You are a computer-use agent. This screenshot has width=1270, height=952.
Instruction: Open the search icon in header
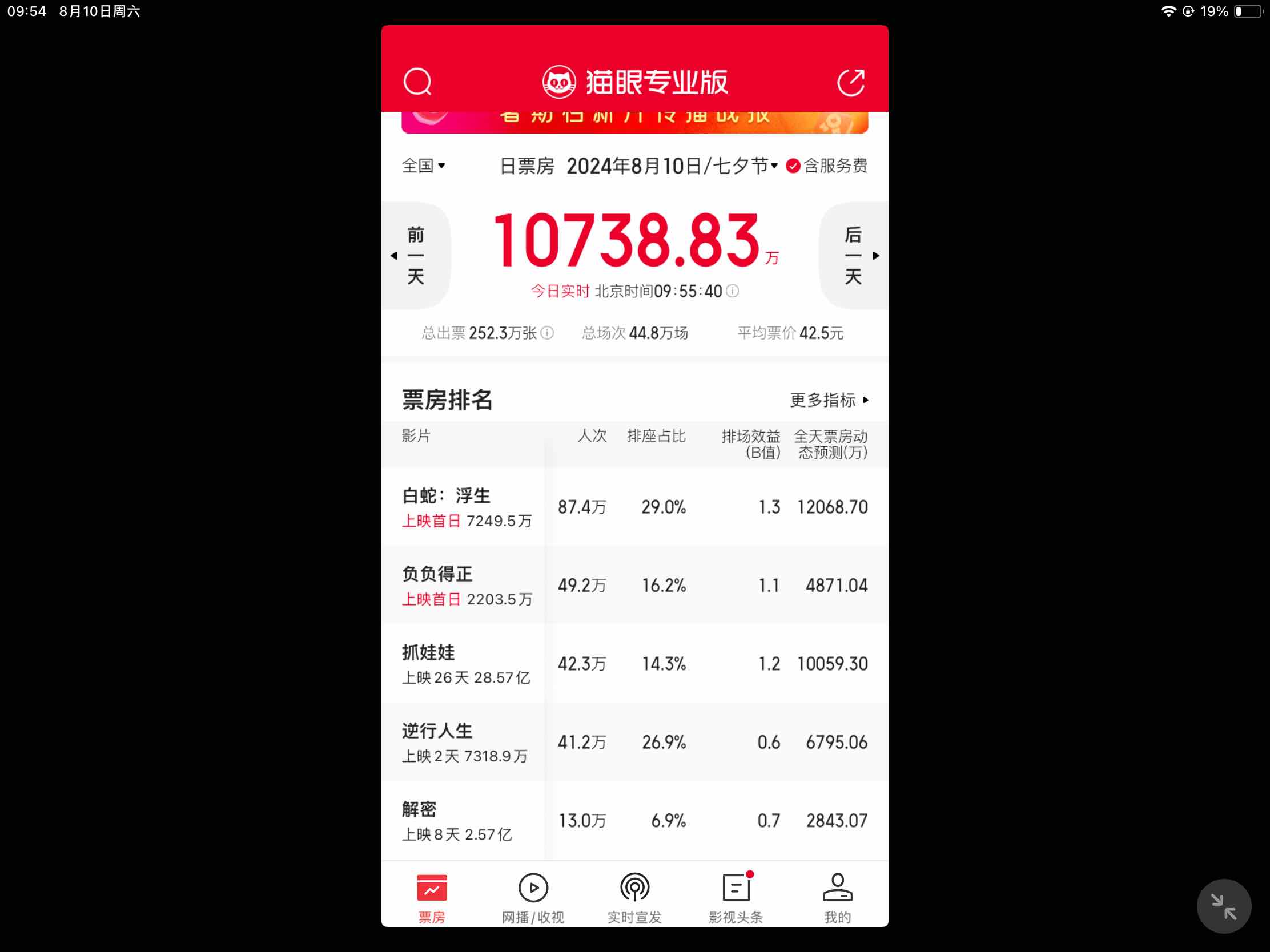point(417,82)
